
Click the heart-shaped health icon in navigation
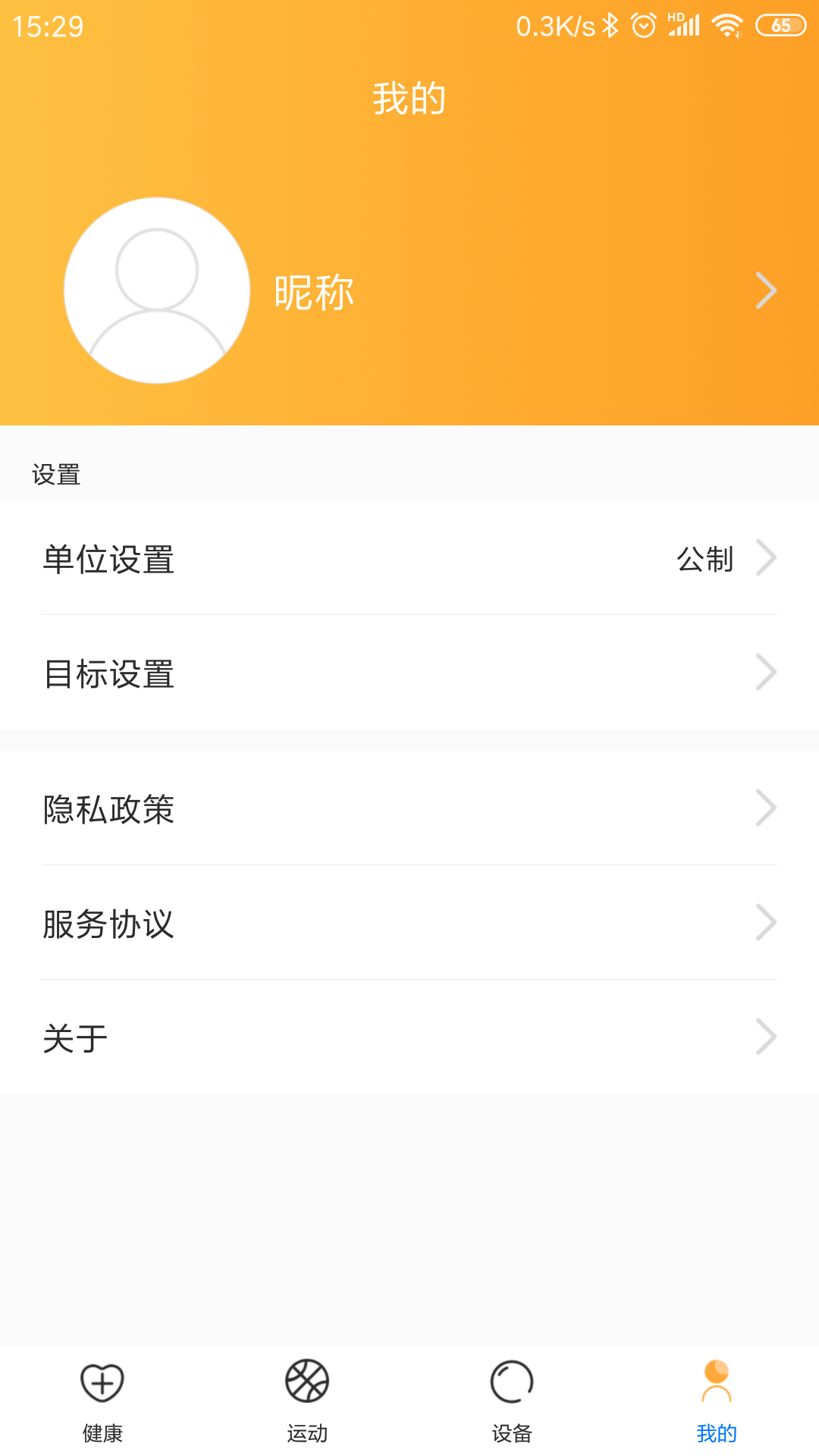102,1382
